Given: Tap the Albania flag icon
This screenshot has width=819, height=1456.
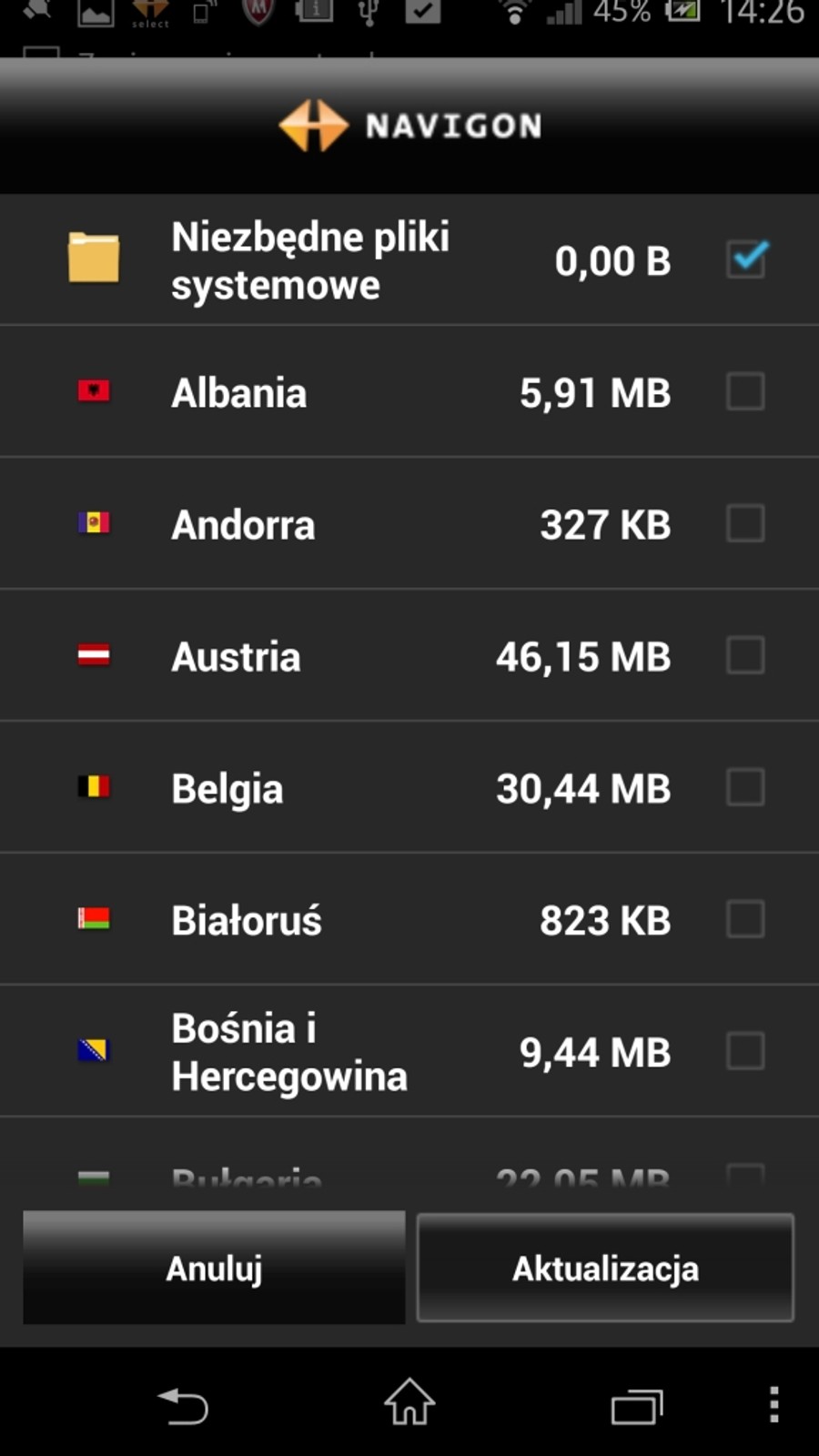Looking at the screenshot, I should pyautogui.click(x=95, y=390).
